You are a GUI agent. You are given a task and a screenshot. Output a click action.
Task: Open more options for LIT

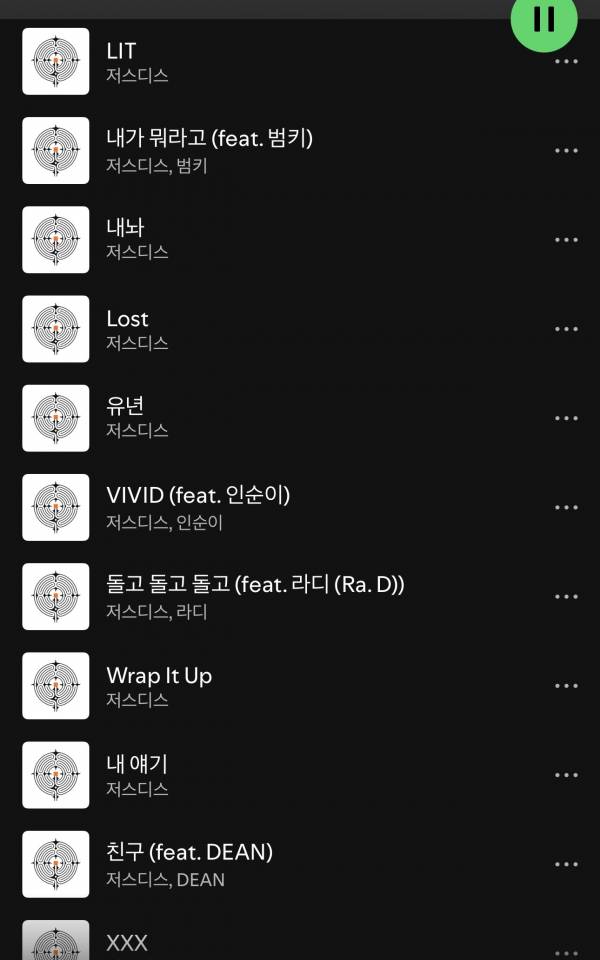(566, 61)
